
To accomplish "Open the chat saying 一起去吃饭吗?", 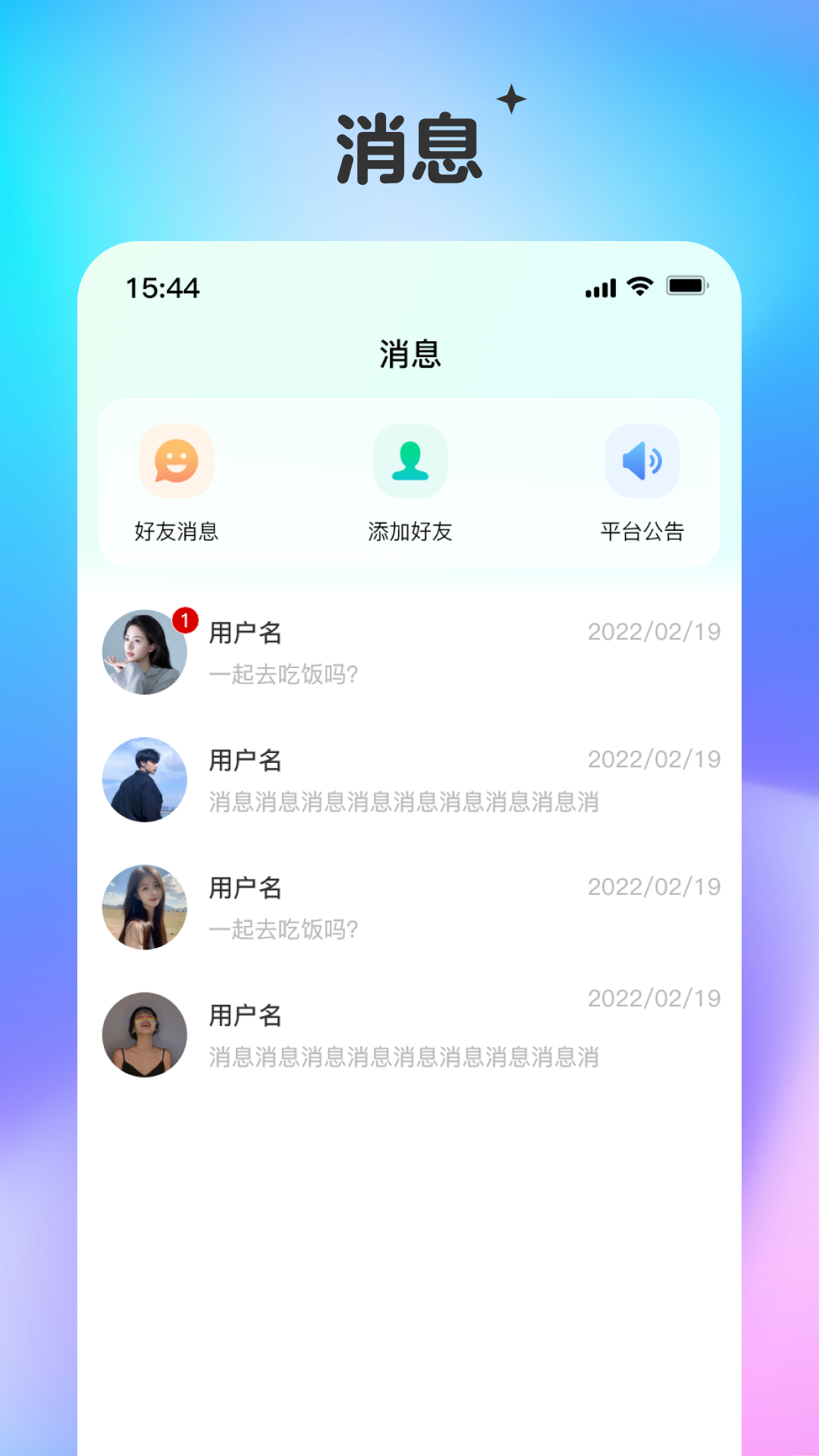I will click(x=284, y=674).
